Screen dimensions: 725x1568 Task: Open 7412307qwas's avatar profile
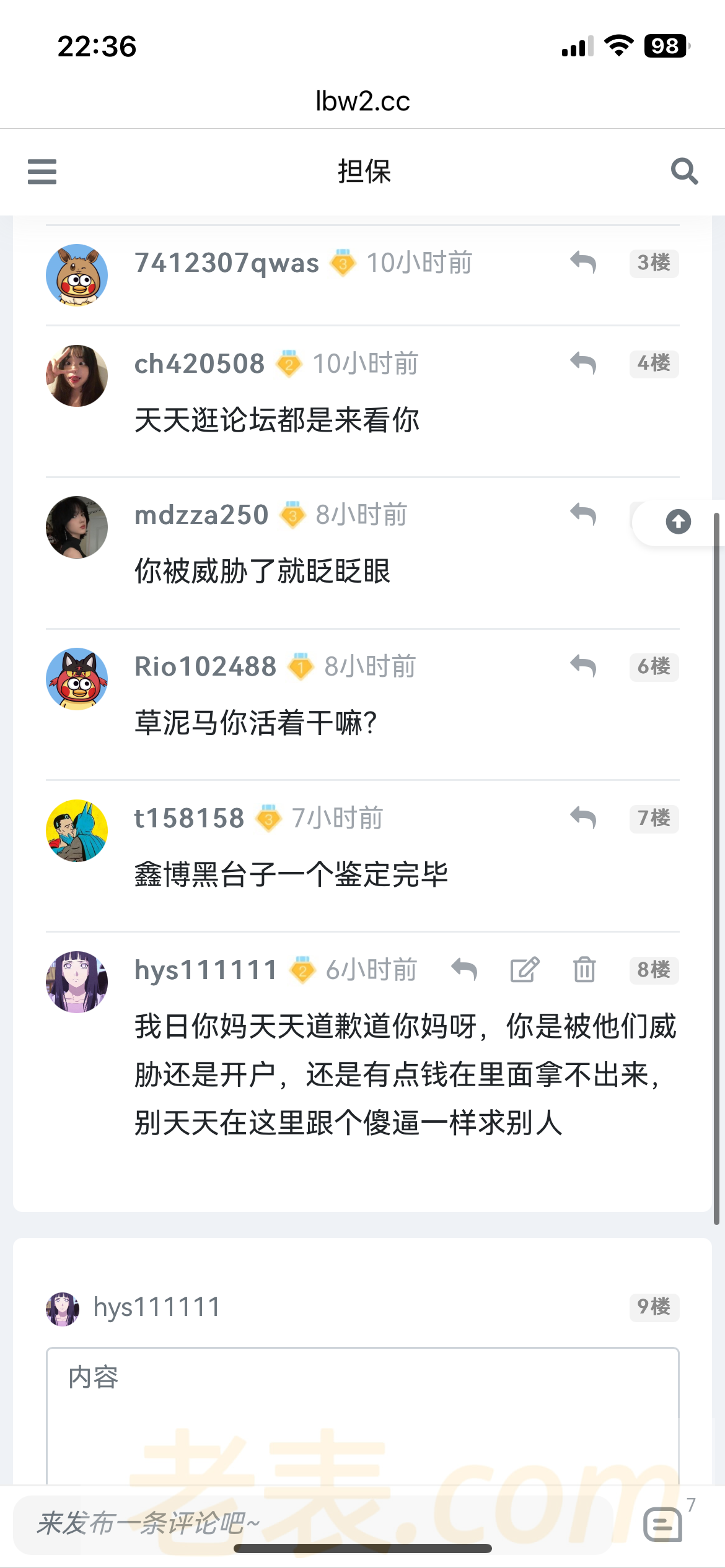coord(77,275)
